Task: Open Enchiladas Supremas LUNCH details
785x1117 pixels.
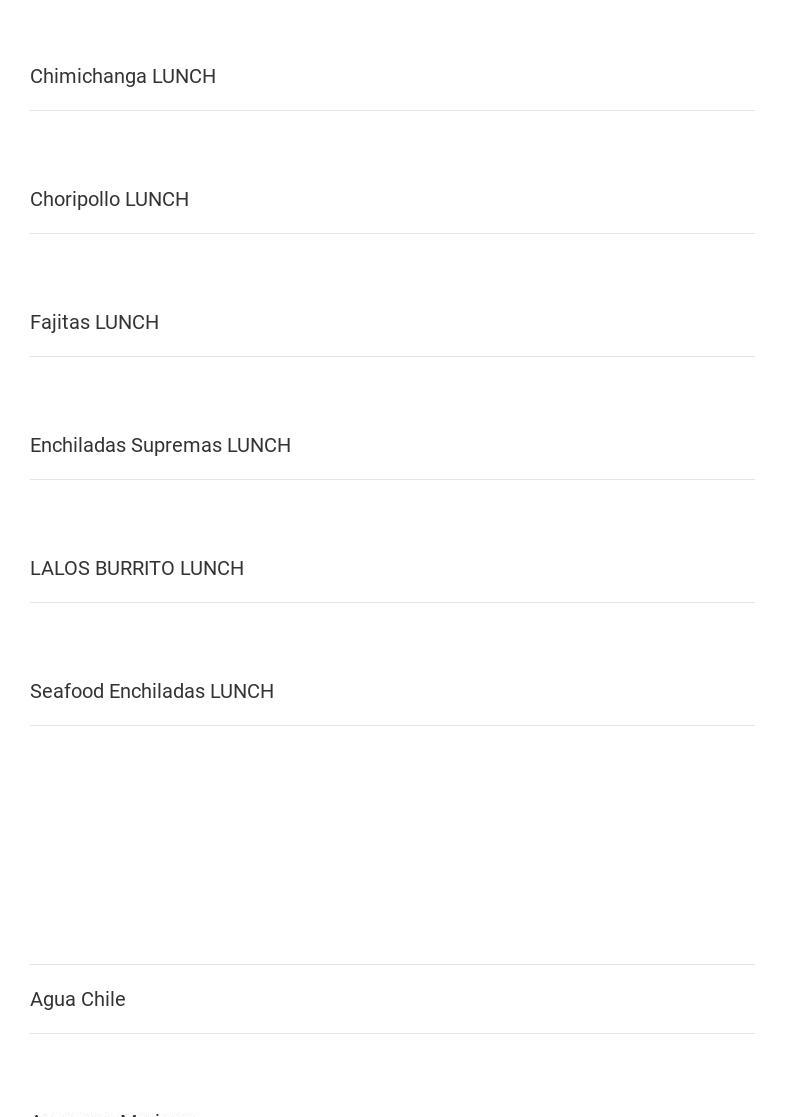Action: (161, 445)
